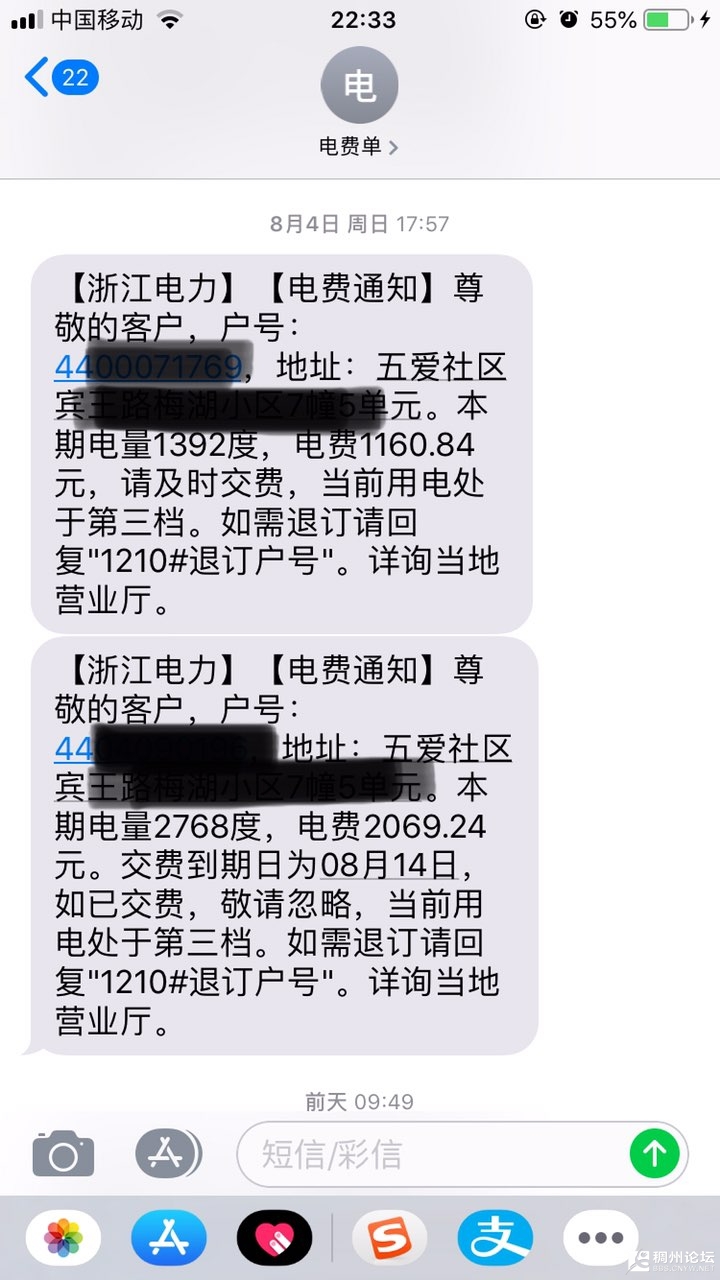Open contact details for 电费单
Image resolution: width=720 pixels, height=1280 pixels.
tap(359, 147)
